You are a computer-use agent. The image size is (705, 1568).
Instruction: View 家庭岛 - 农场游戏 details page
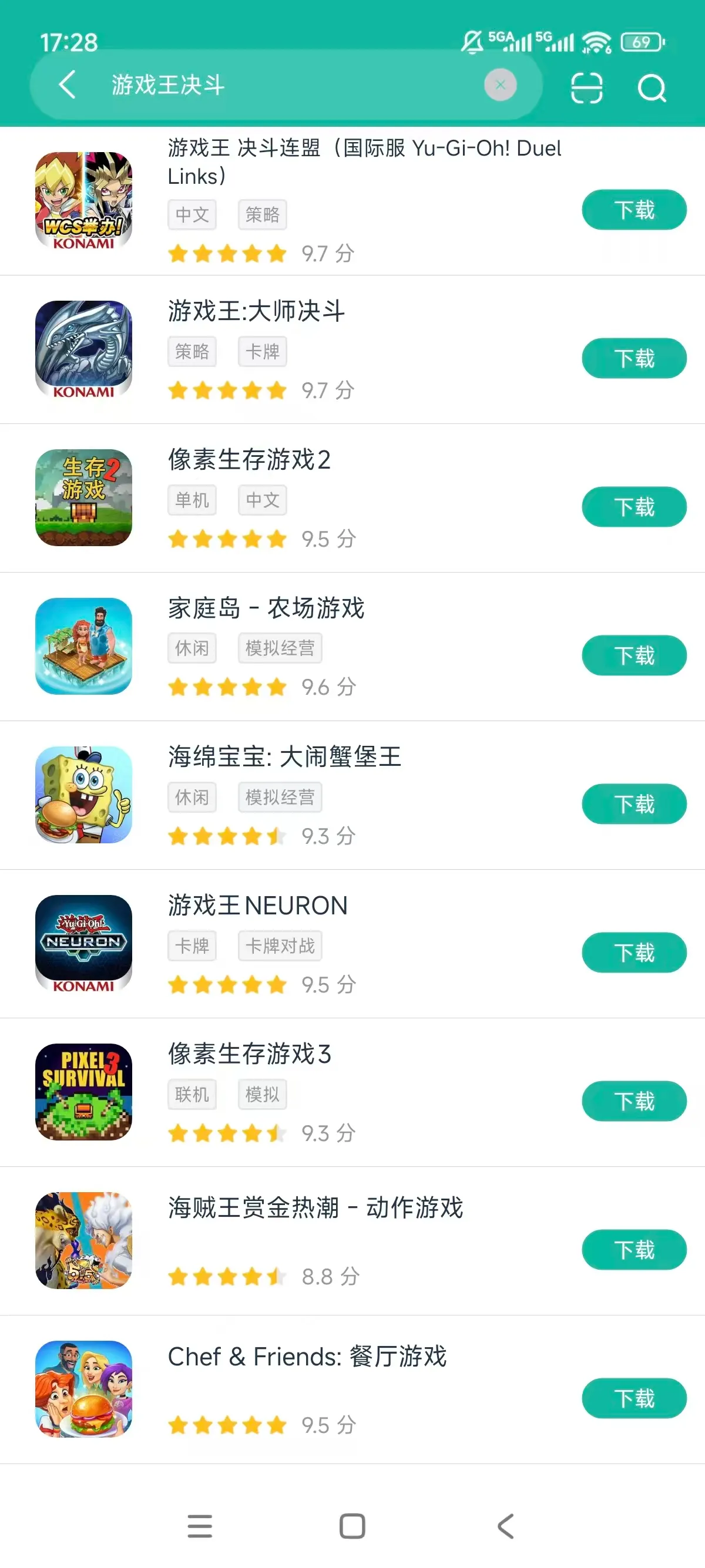coord(266,608)
